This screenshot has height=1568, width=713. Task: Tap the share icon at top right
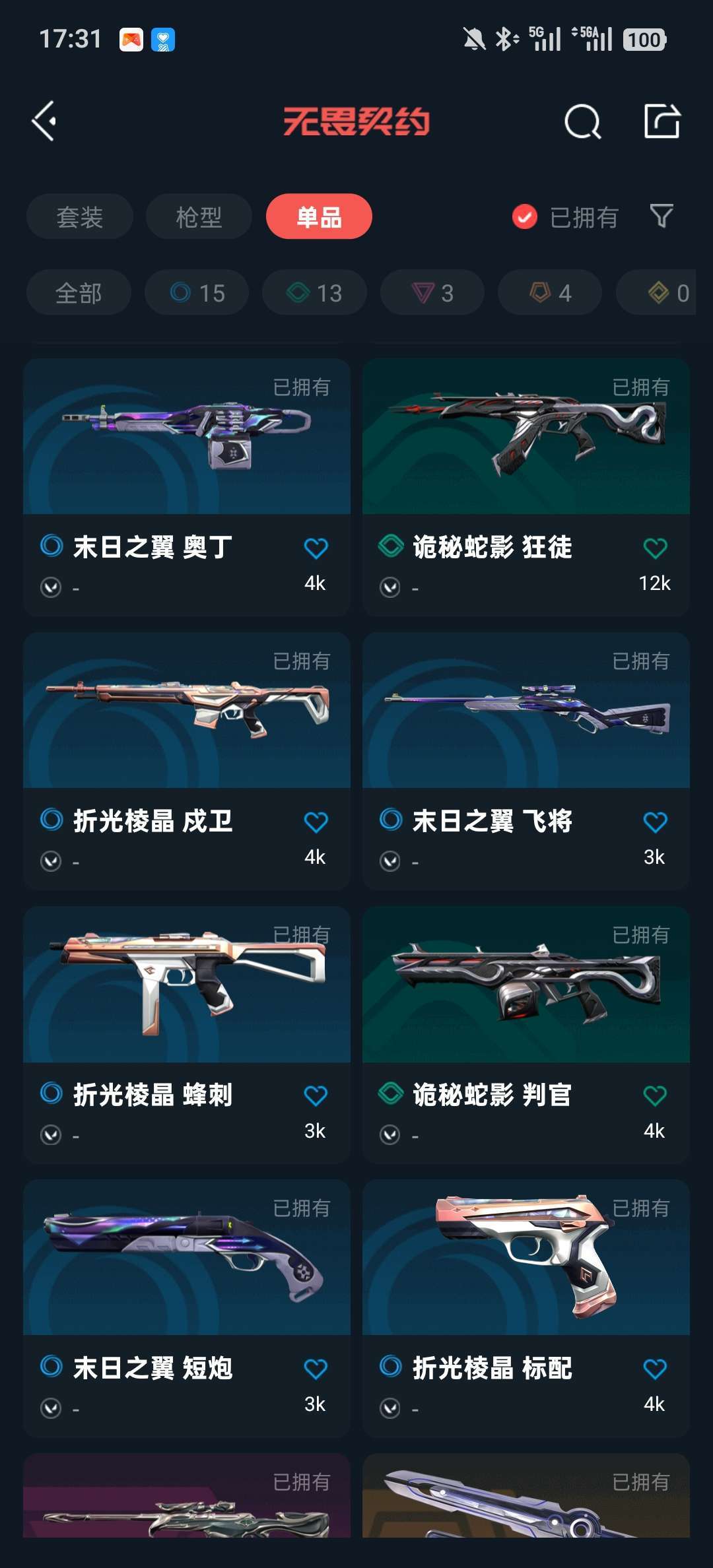(x=662, y=121)
